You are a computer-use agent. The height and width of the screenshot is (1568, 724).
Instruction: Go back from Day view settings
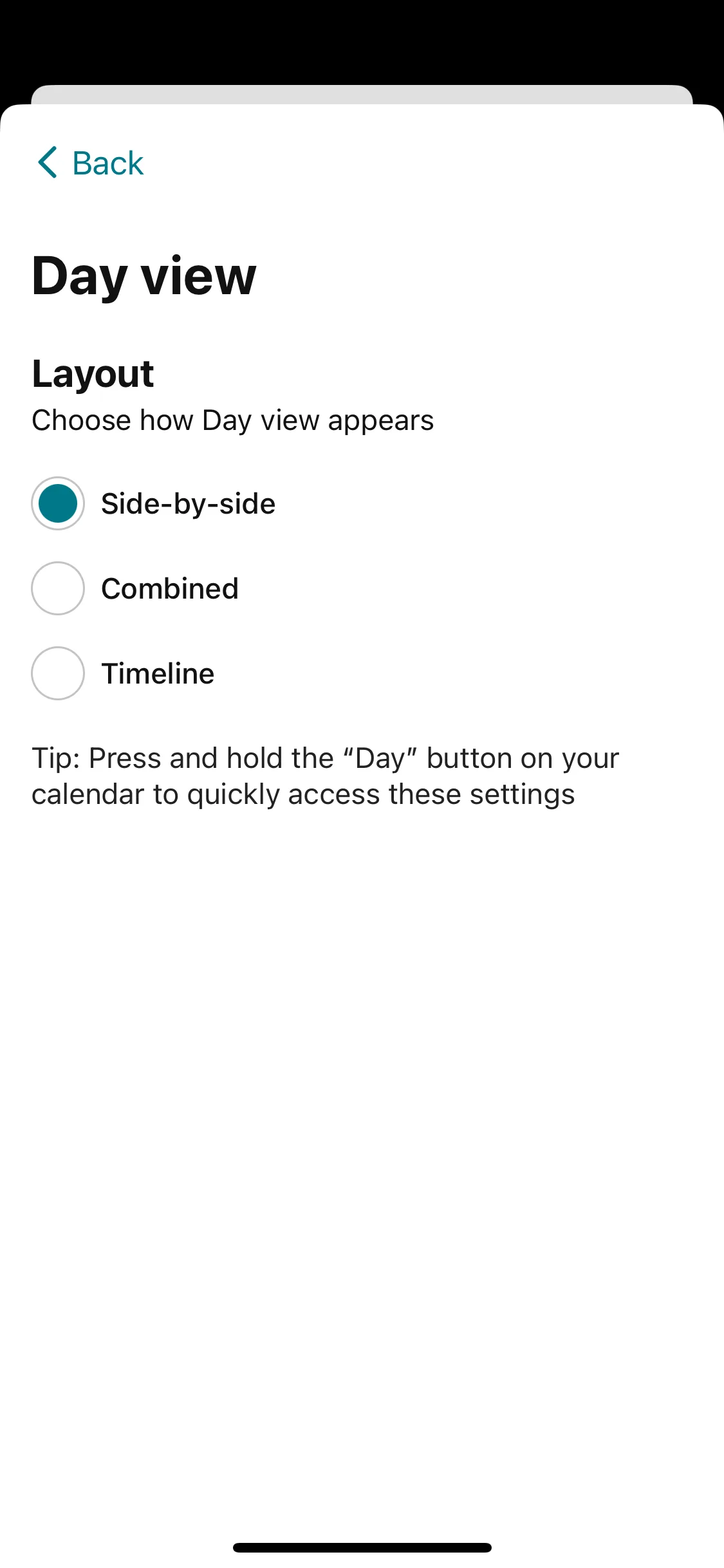[x=90, y=163]
